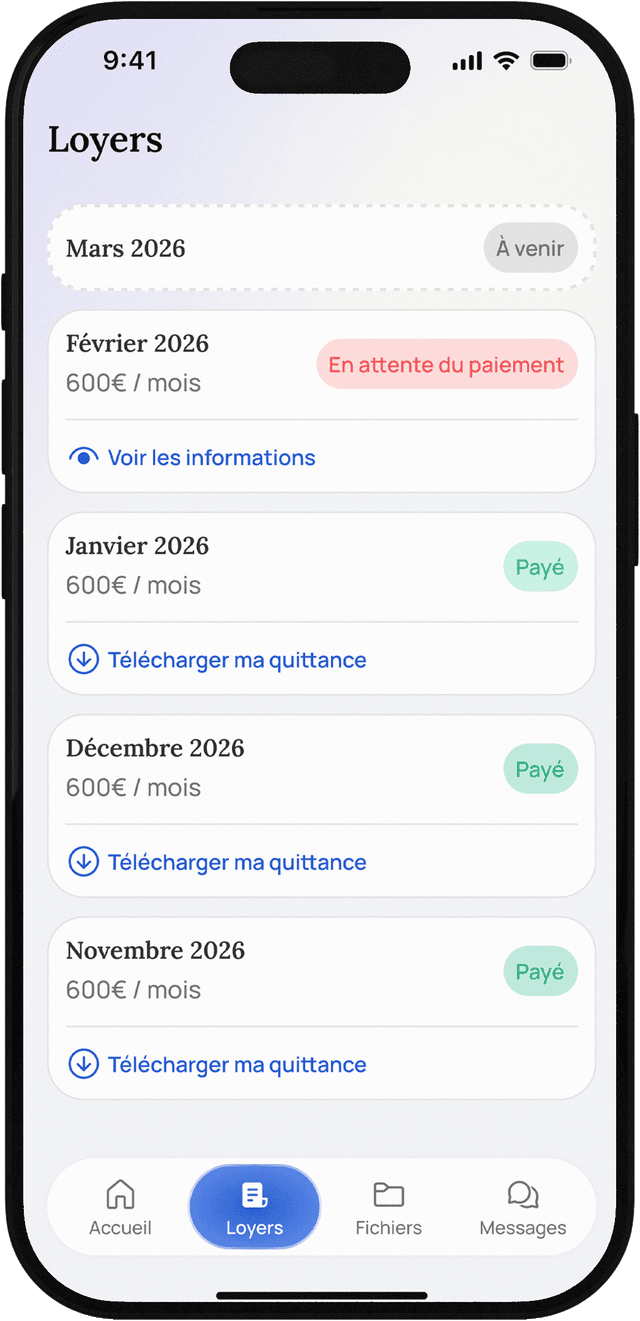Viewport: 640px width, 1321px height.
Task: Switch to the Fichiers tab
Action: [388, 1207]
